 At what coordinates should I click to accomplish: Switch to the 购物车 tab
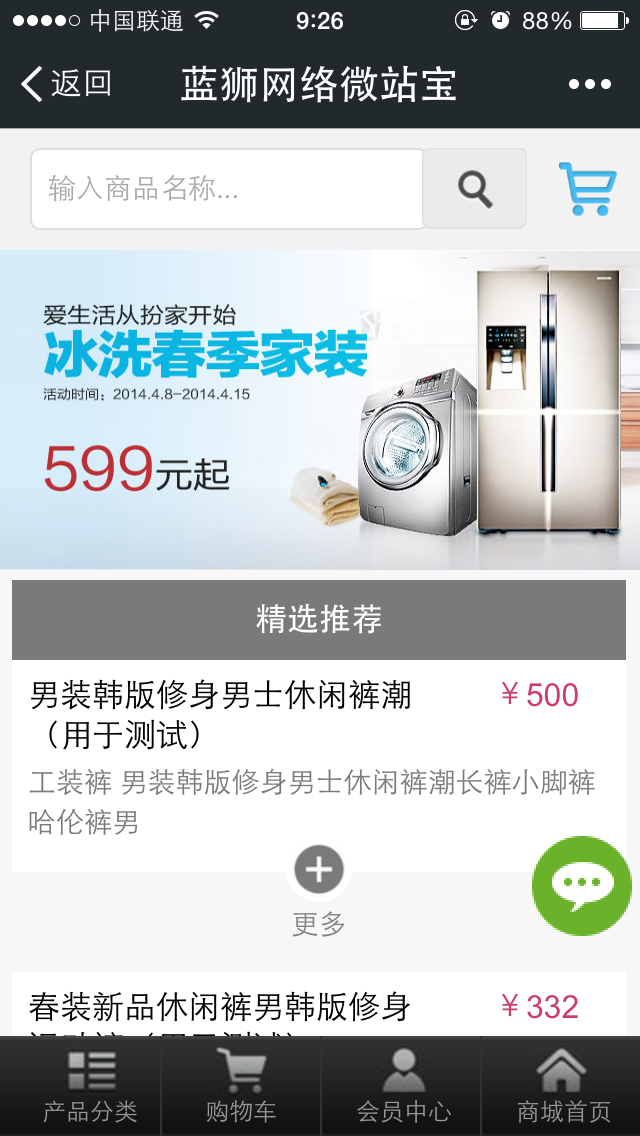[241, 1087]
